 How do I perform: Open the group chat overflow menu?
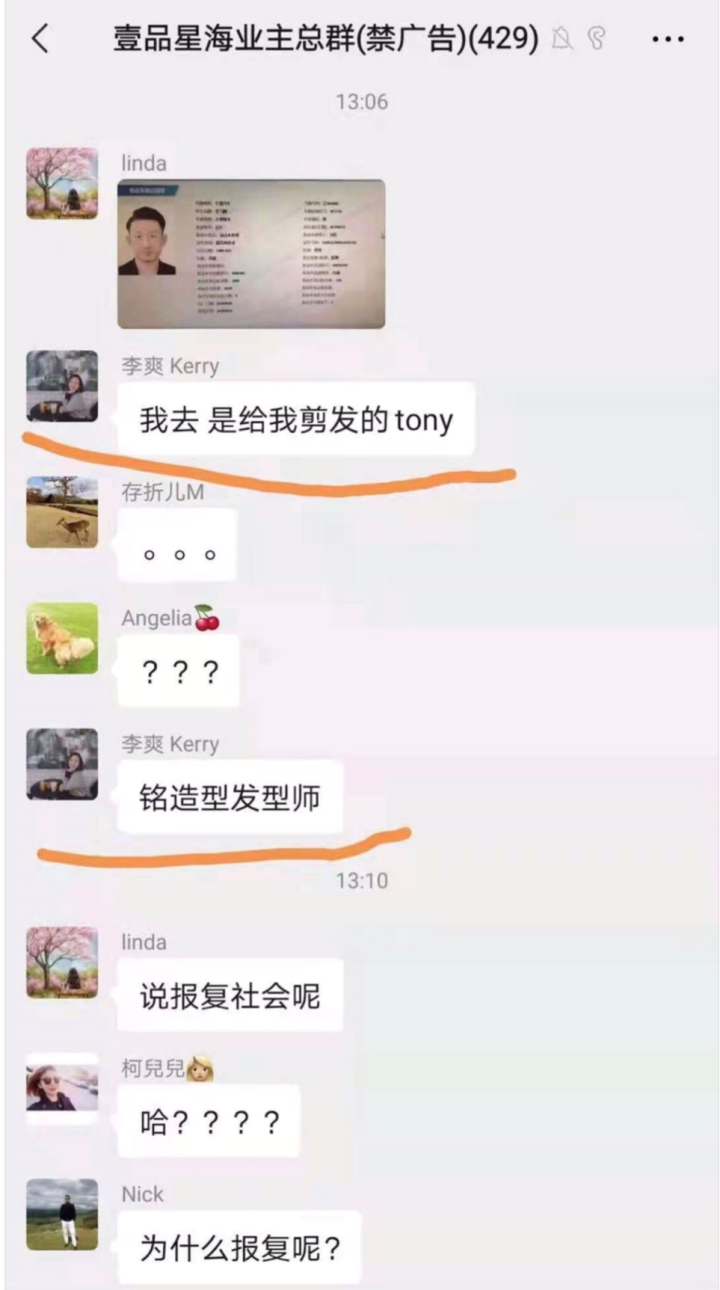(667, 40)
